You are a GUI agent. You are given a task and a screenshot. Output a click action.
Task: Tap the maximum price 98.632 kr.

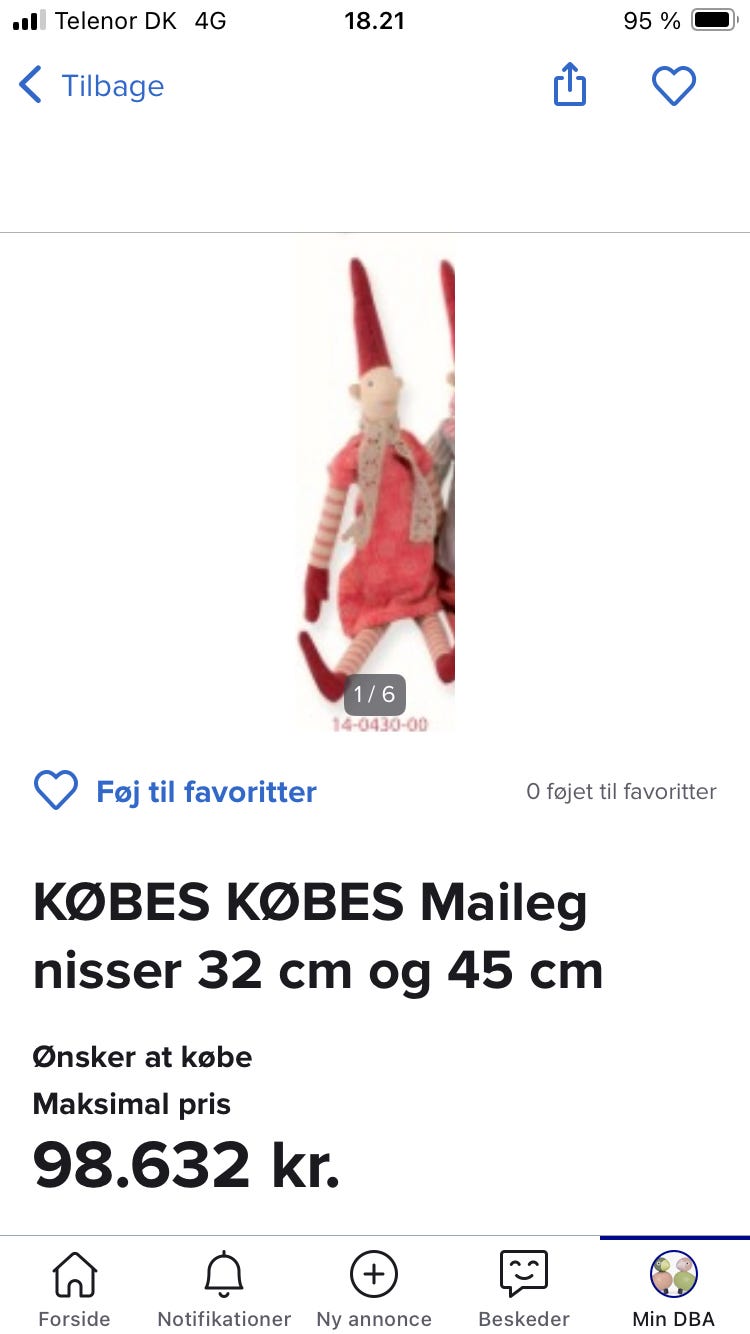[x=185, y=1162]
